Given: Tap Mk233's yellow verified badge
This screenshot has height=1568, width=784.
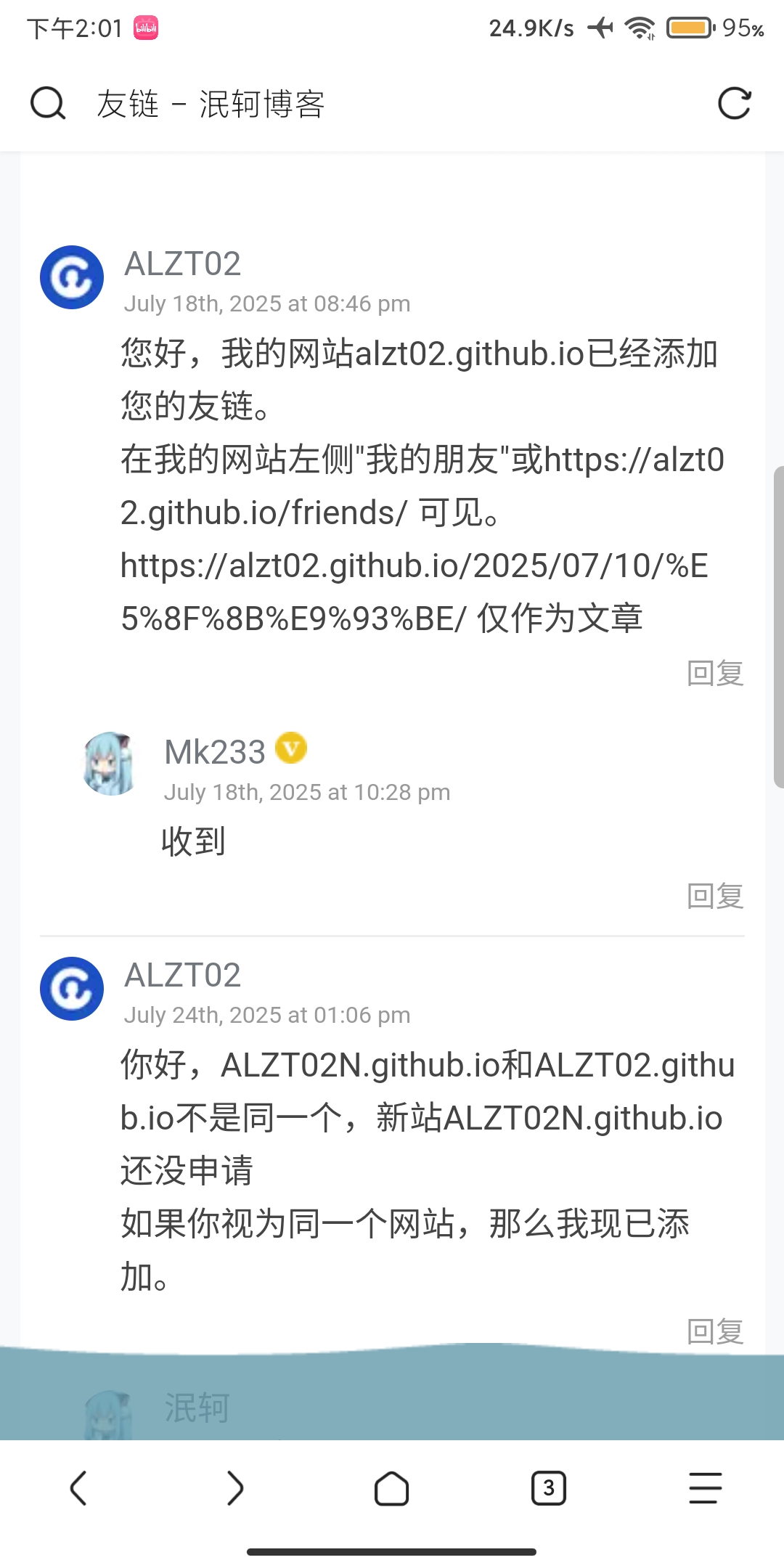Looking at the screenshot, I should 292,748.
